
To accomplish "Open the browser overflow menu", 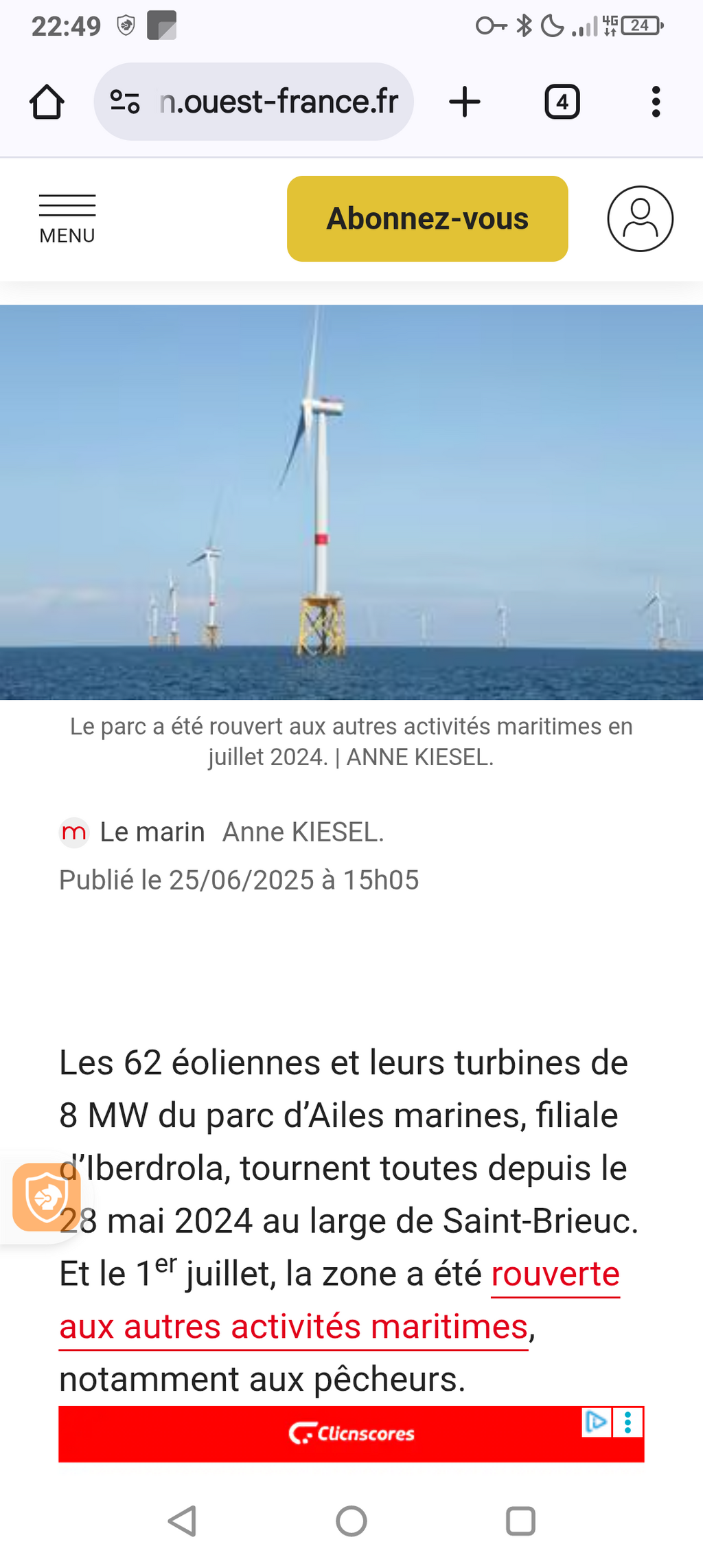I will [x=656, y=102].
